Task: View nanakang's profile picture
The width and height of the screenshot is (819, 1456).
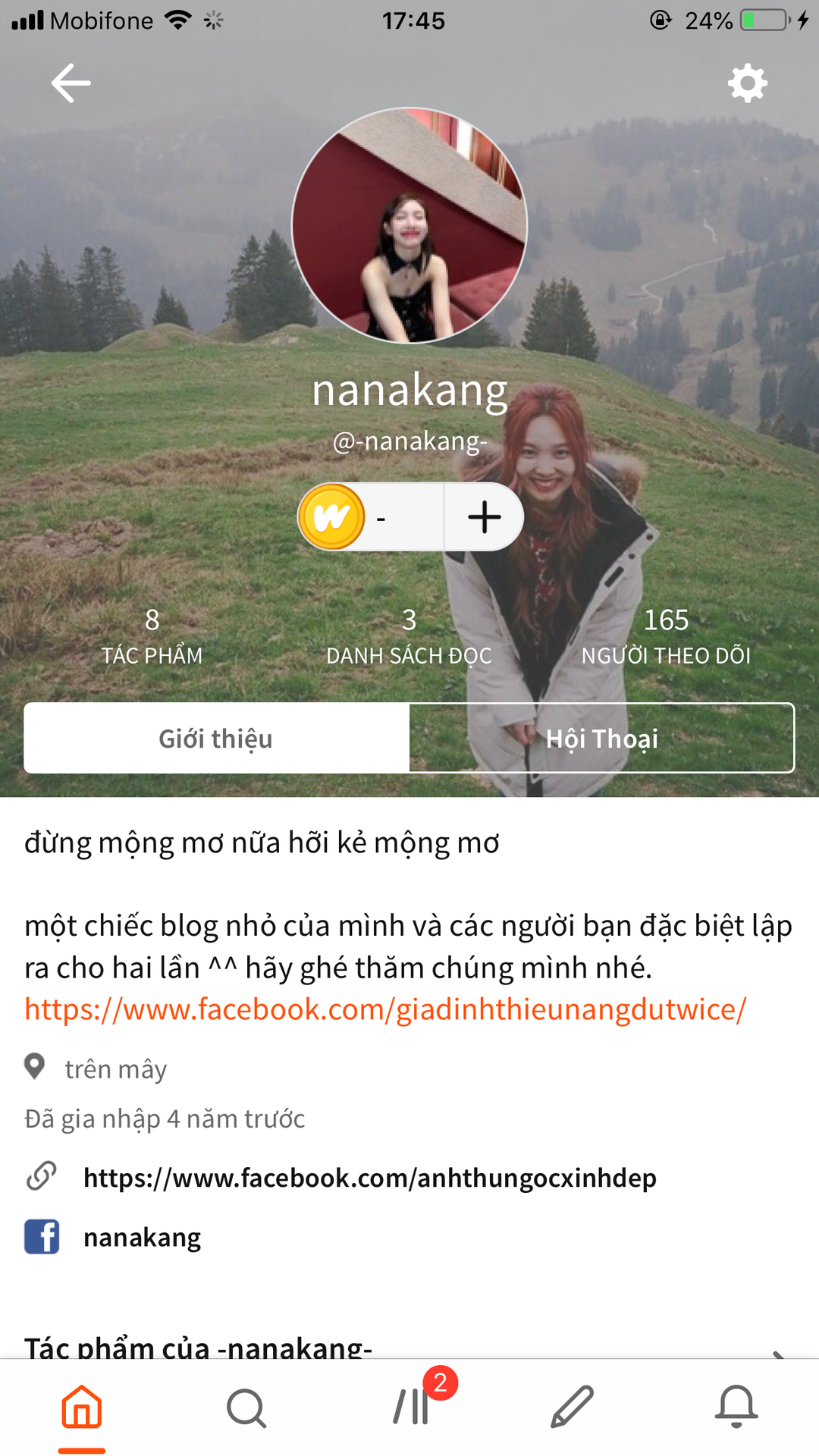Action: tap(409, 225)
